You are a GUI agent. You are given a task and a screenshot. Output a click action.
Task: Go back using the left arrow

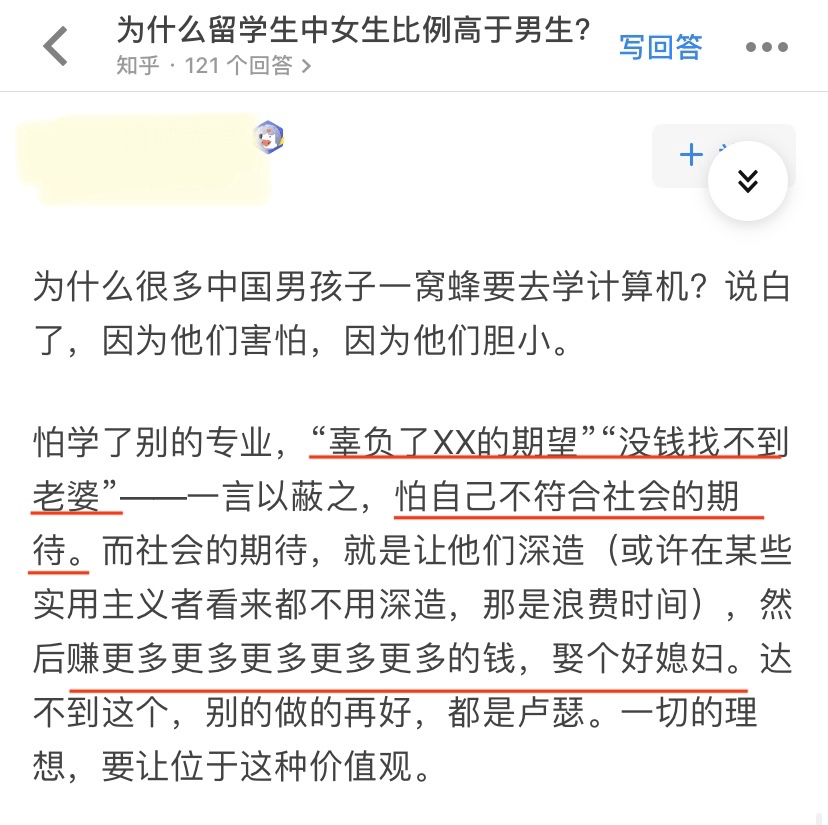click(56, 47)
